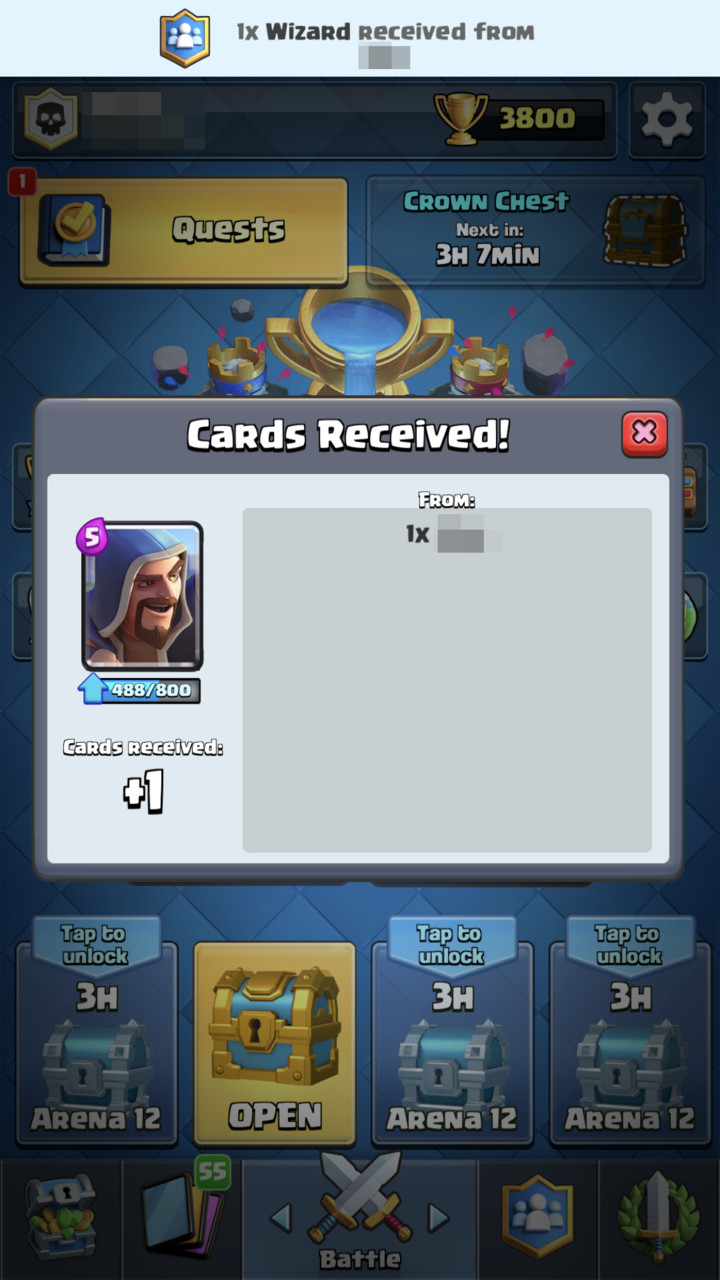Open the Quests button
The image size is (720, 1280).
pyautogui.click(x=184, y=231)
